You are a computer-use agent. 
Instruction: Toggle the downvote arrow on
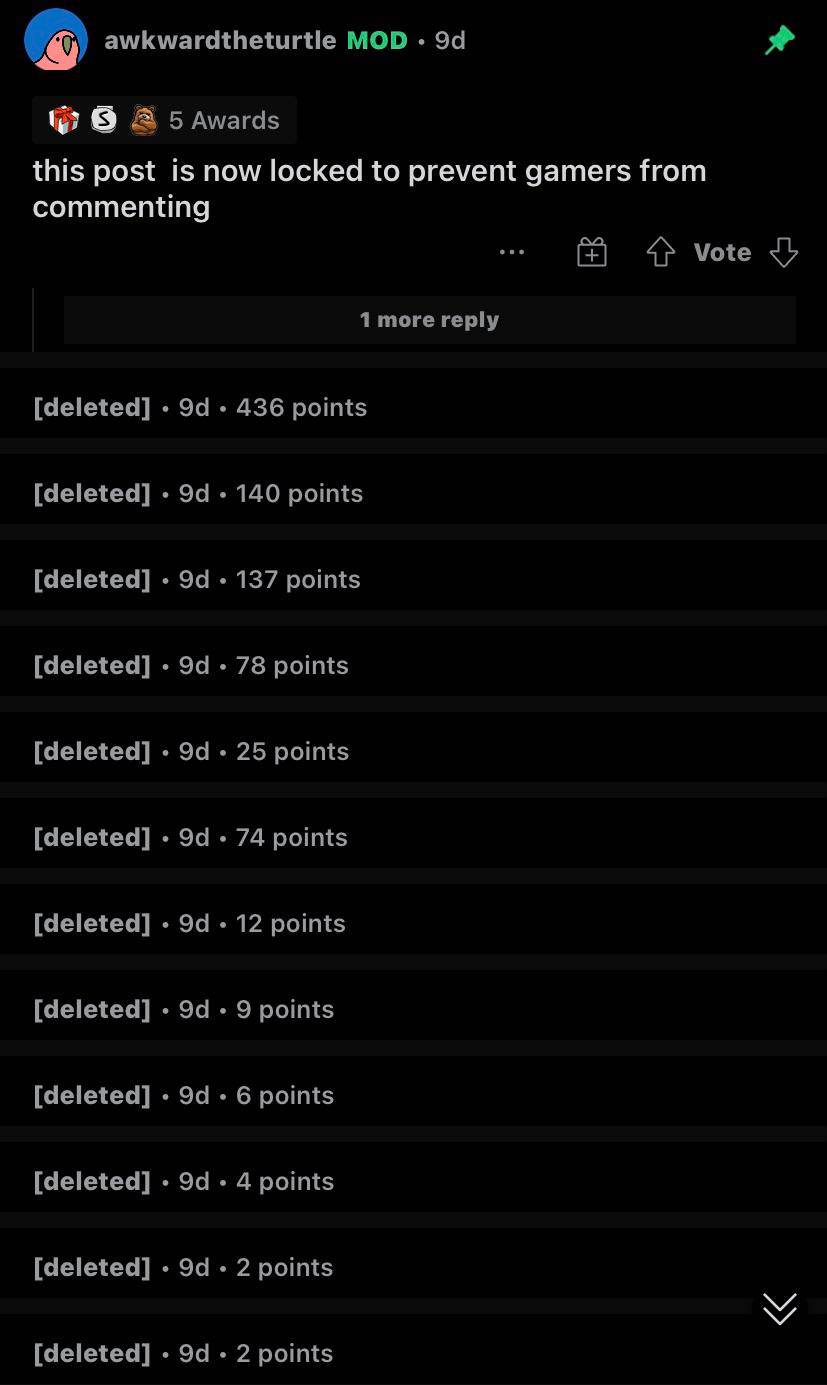[x=784, y=252]
